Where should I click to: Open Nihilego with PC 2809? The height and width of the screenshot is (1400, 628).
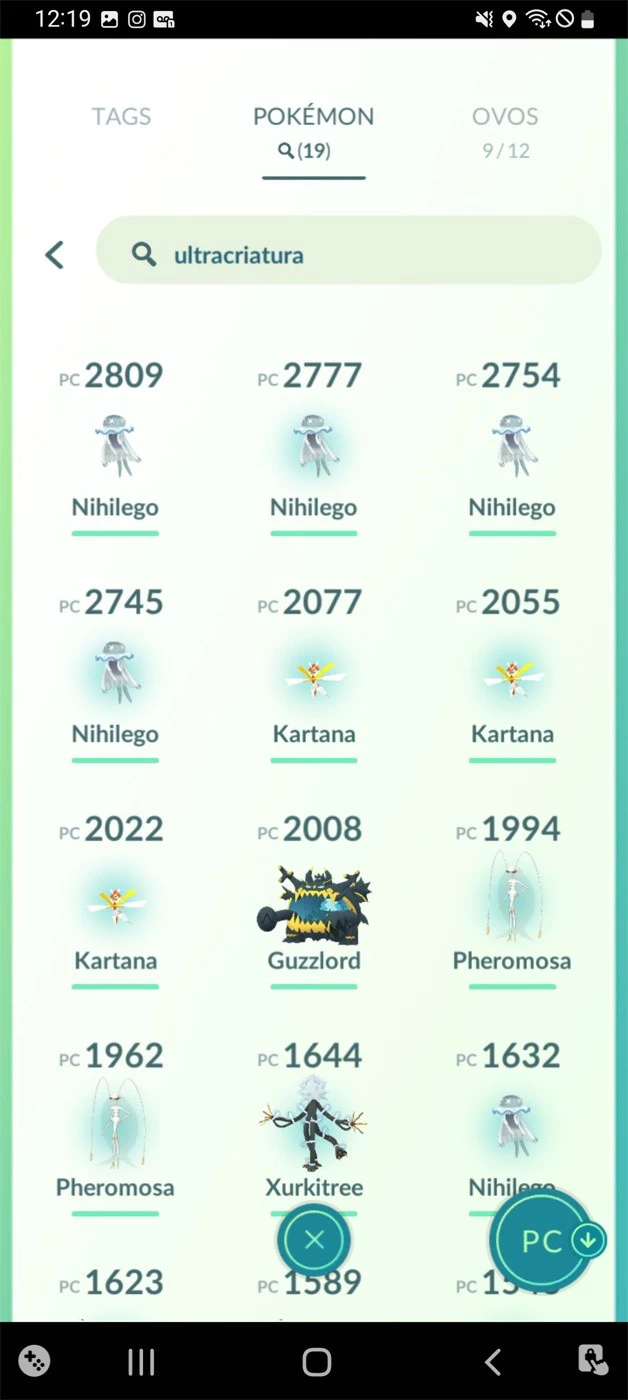115,446
